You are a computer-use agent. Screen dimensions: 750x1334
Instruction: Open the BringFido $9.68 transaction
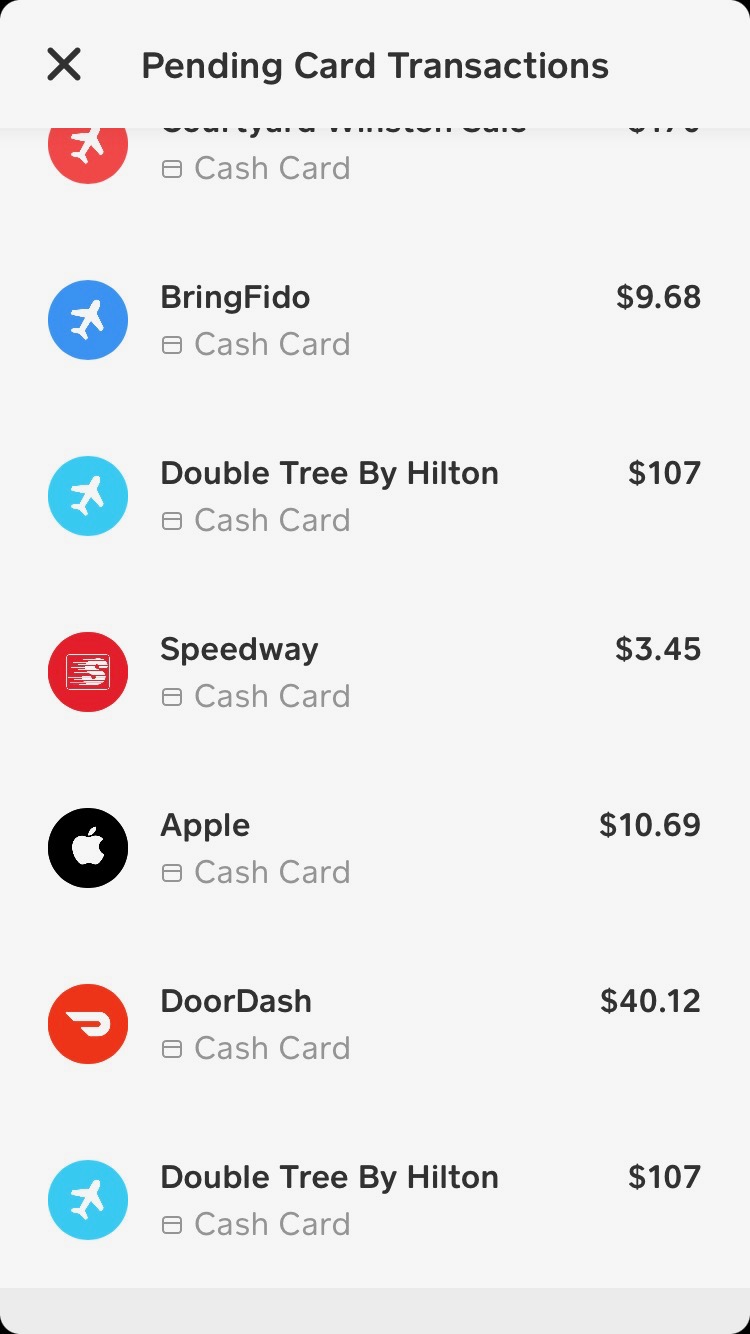coord(374,320)
